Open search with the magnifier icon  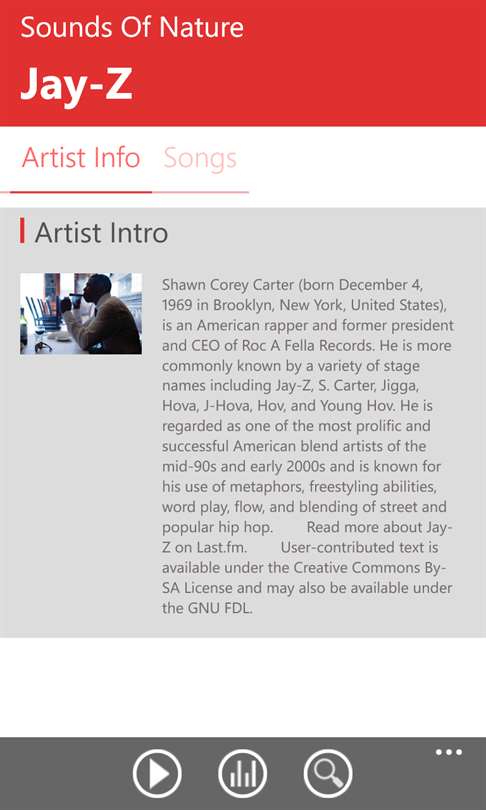pos(328,773)
